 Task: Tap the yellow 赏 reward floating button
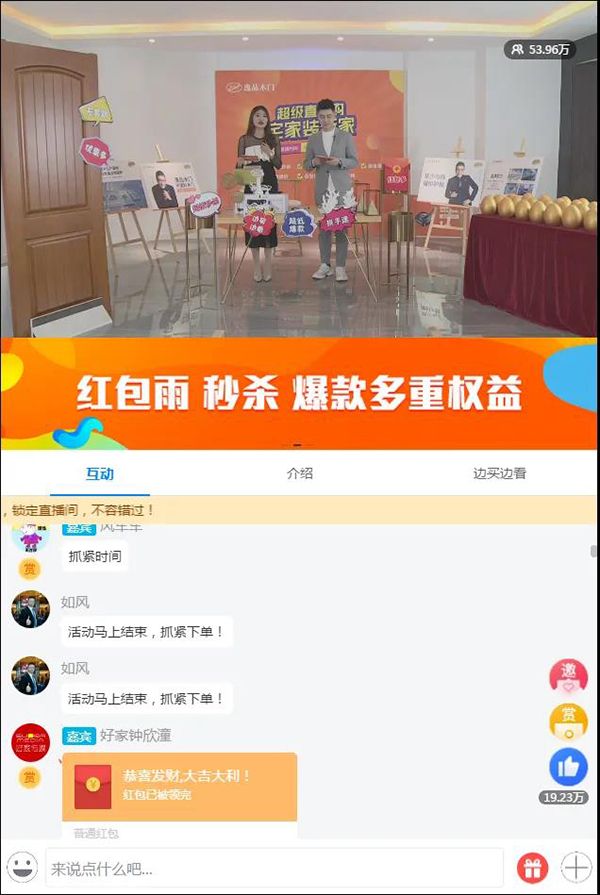[568, 721]
